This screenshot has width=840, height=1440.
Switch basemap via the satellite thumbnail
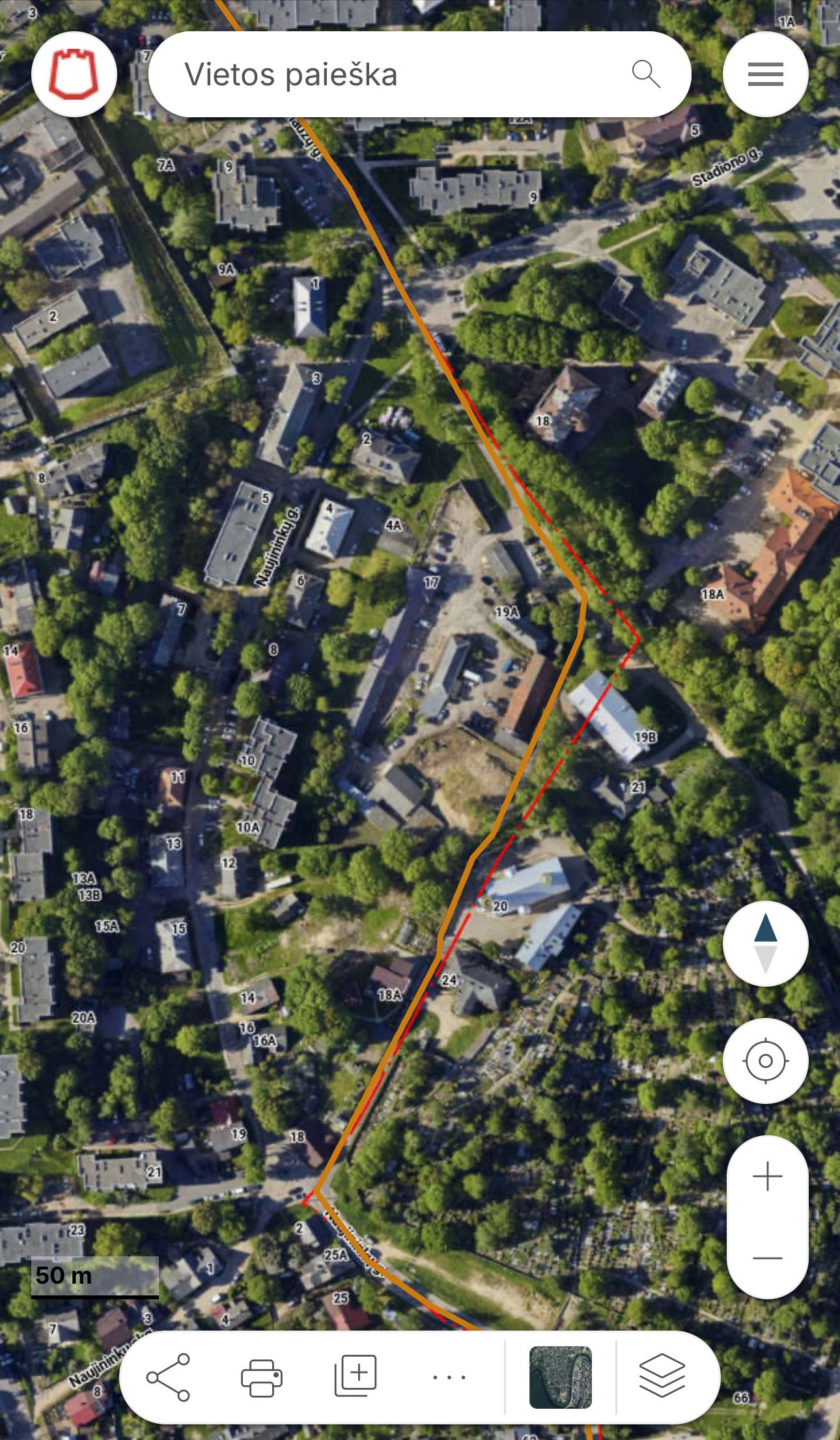point(560,1377)
